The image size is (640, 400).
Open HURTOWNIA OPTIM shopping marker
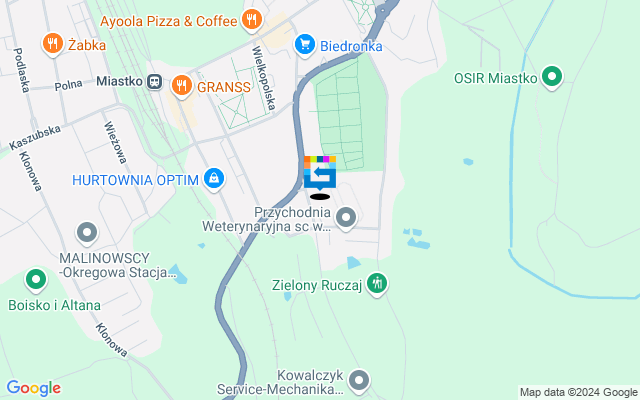coord(213,179)
